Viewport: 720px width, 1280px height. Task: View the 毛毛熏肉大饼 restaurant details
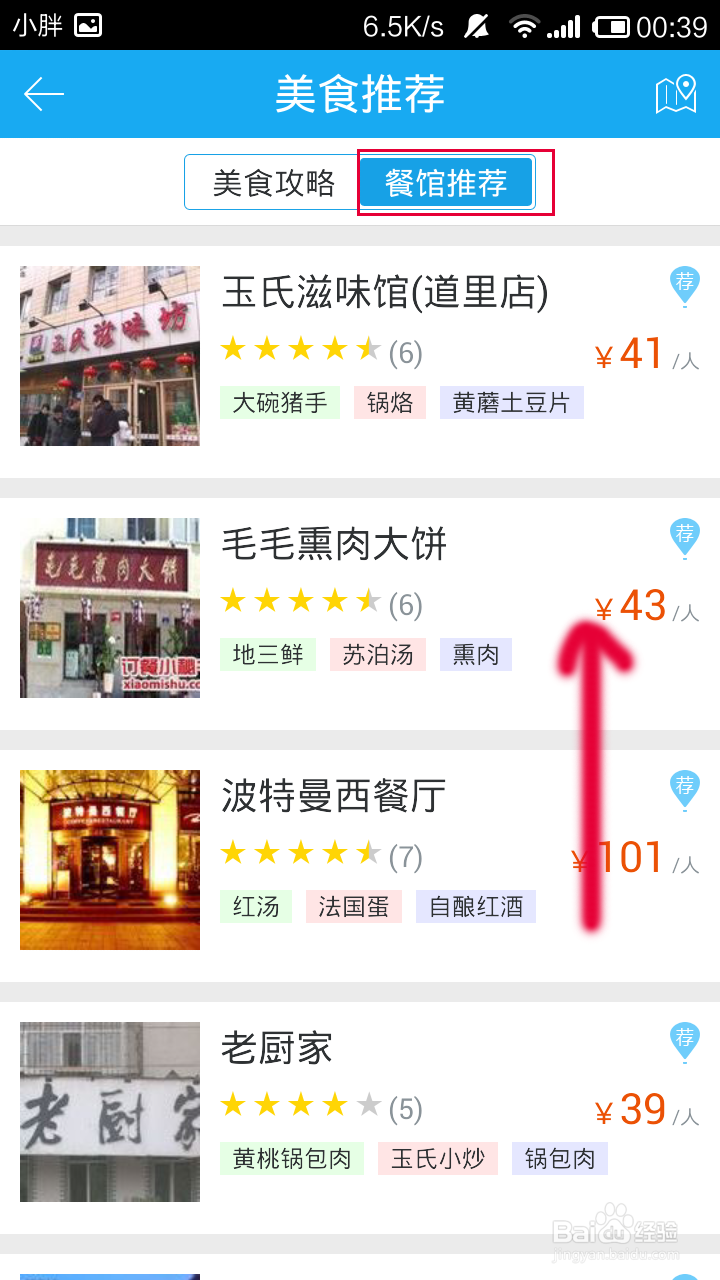tap(334, 546)
